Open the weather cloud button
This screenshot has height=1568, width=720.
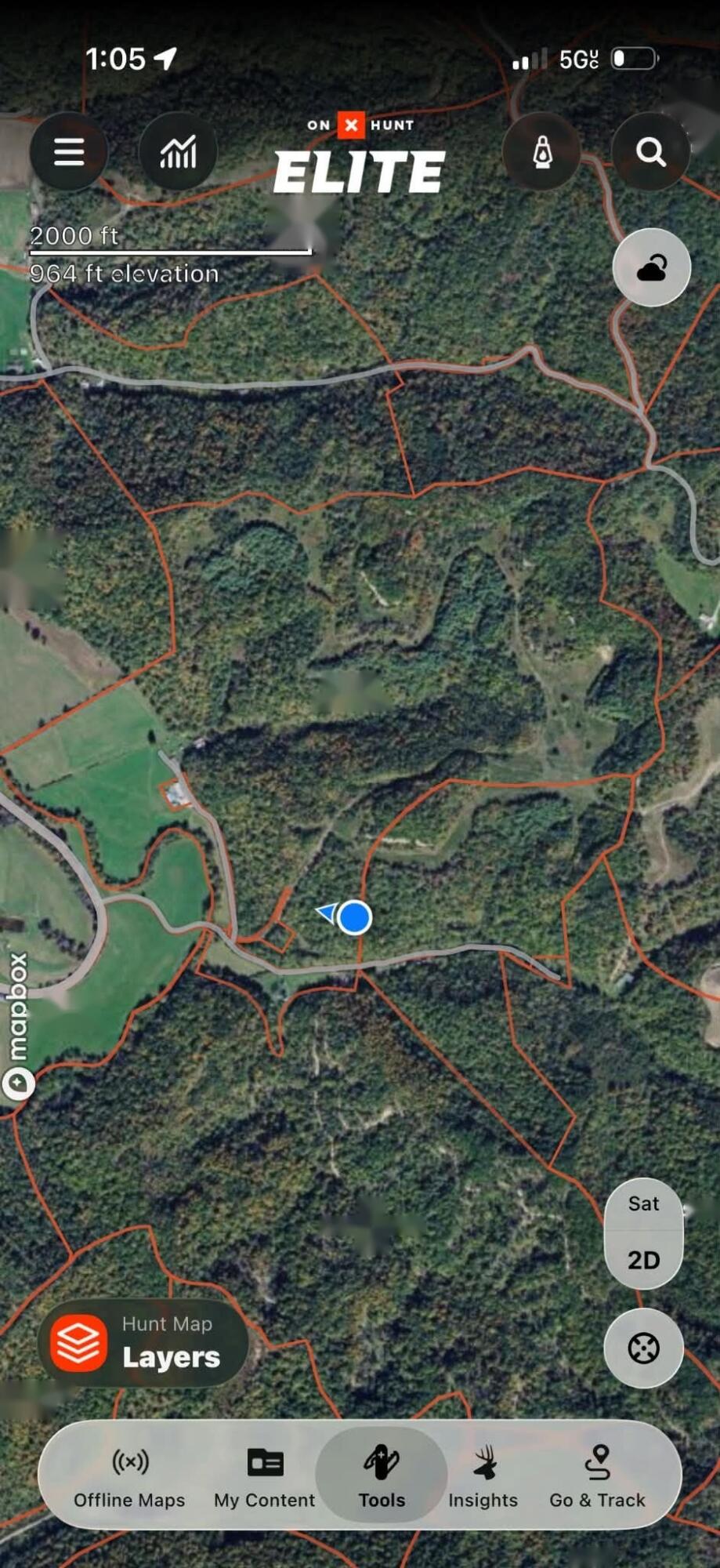(x=651, y=268)
